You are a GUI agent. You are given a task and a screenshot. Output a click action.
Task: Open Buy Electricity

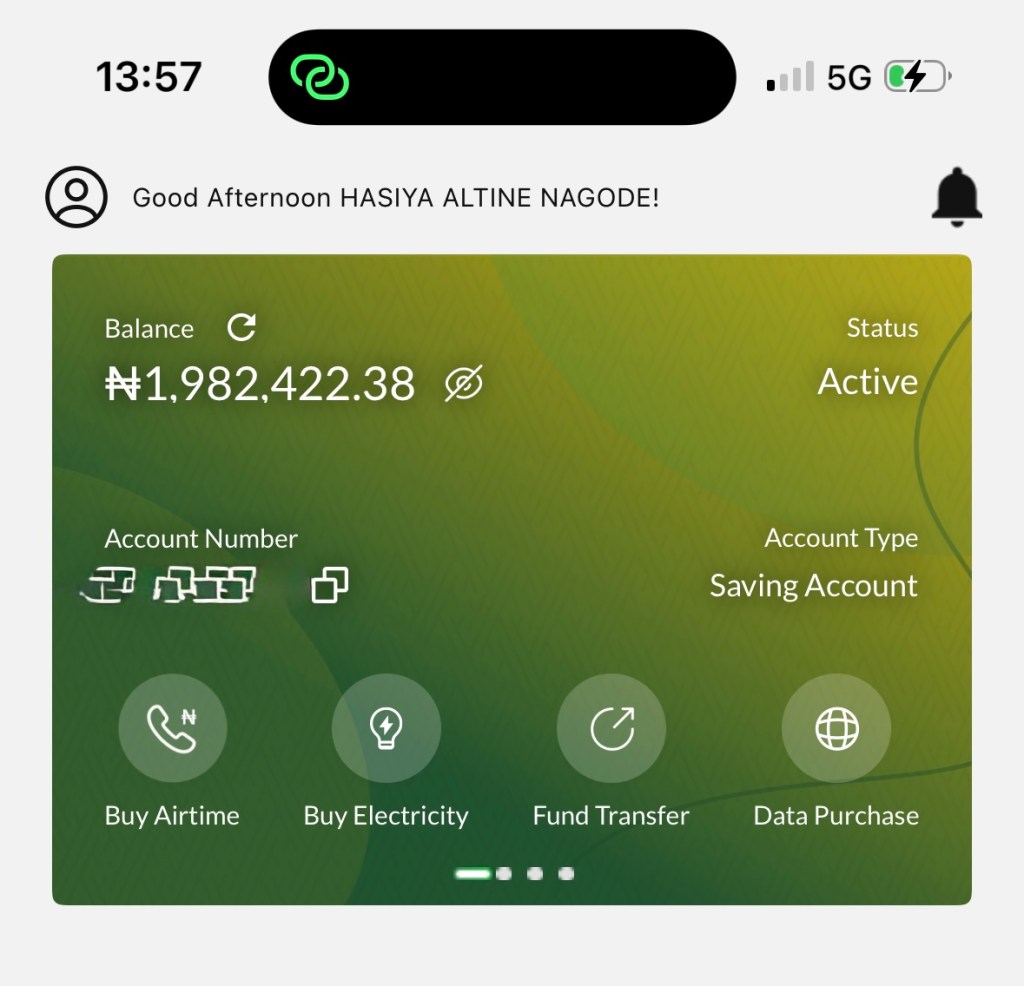coord(385,727)
